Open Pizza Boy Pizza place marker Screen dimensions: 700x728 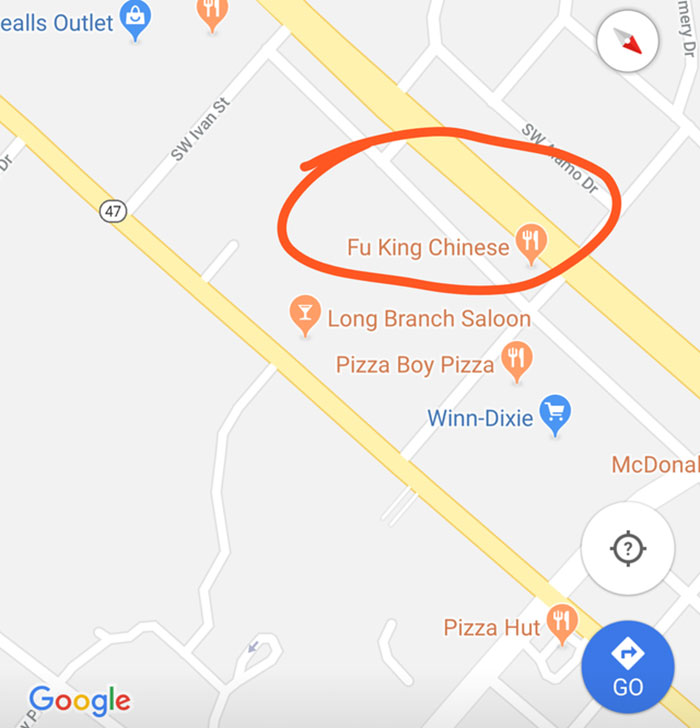(516, 360)
